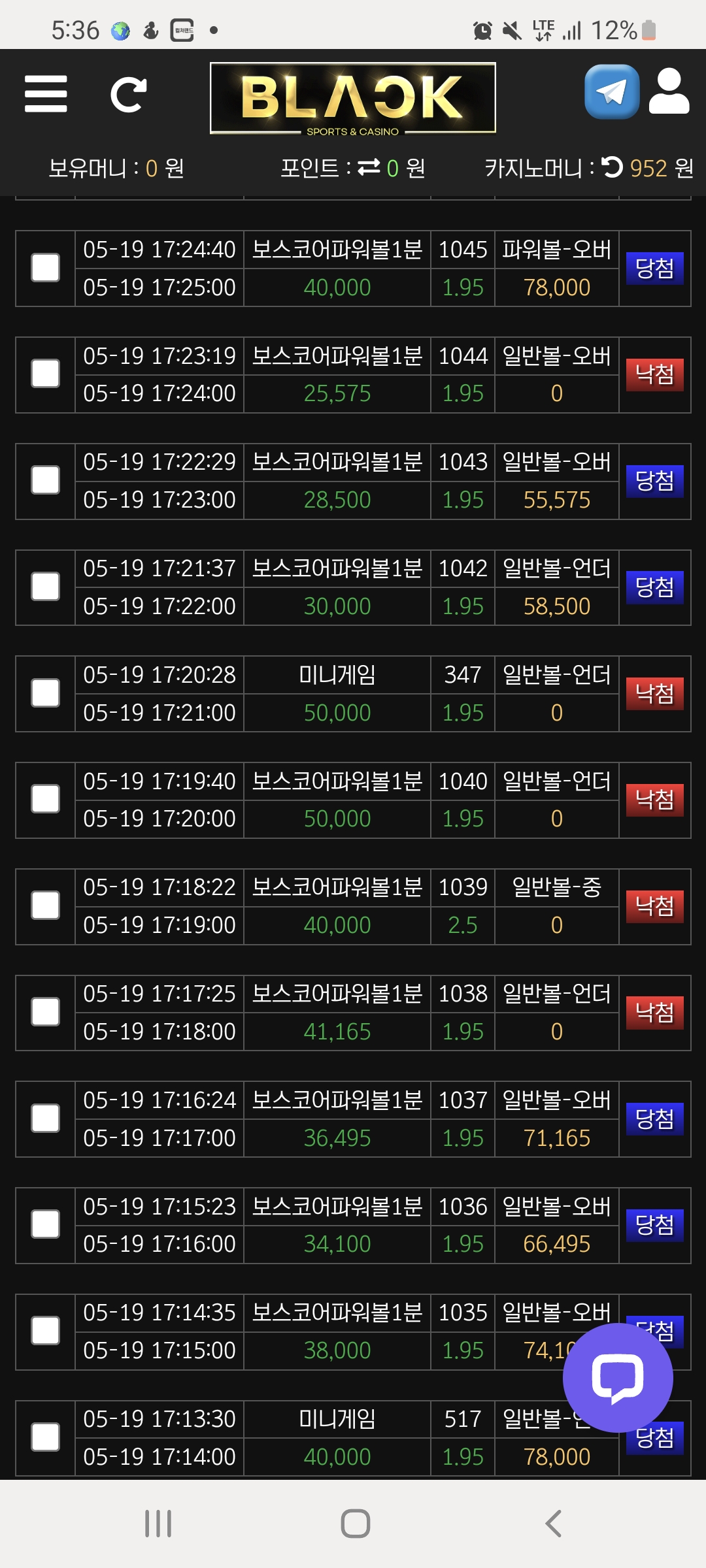Check the box for round 1045
The height and width of the screenshot is (1568, 706).
click(x=46, y=268)
